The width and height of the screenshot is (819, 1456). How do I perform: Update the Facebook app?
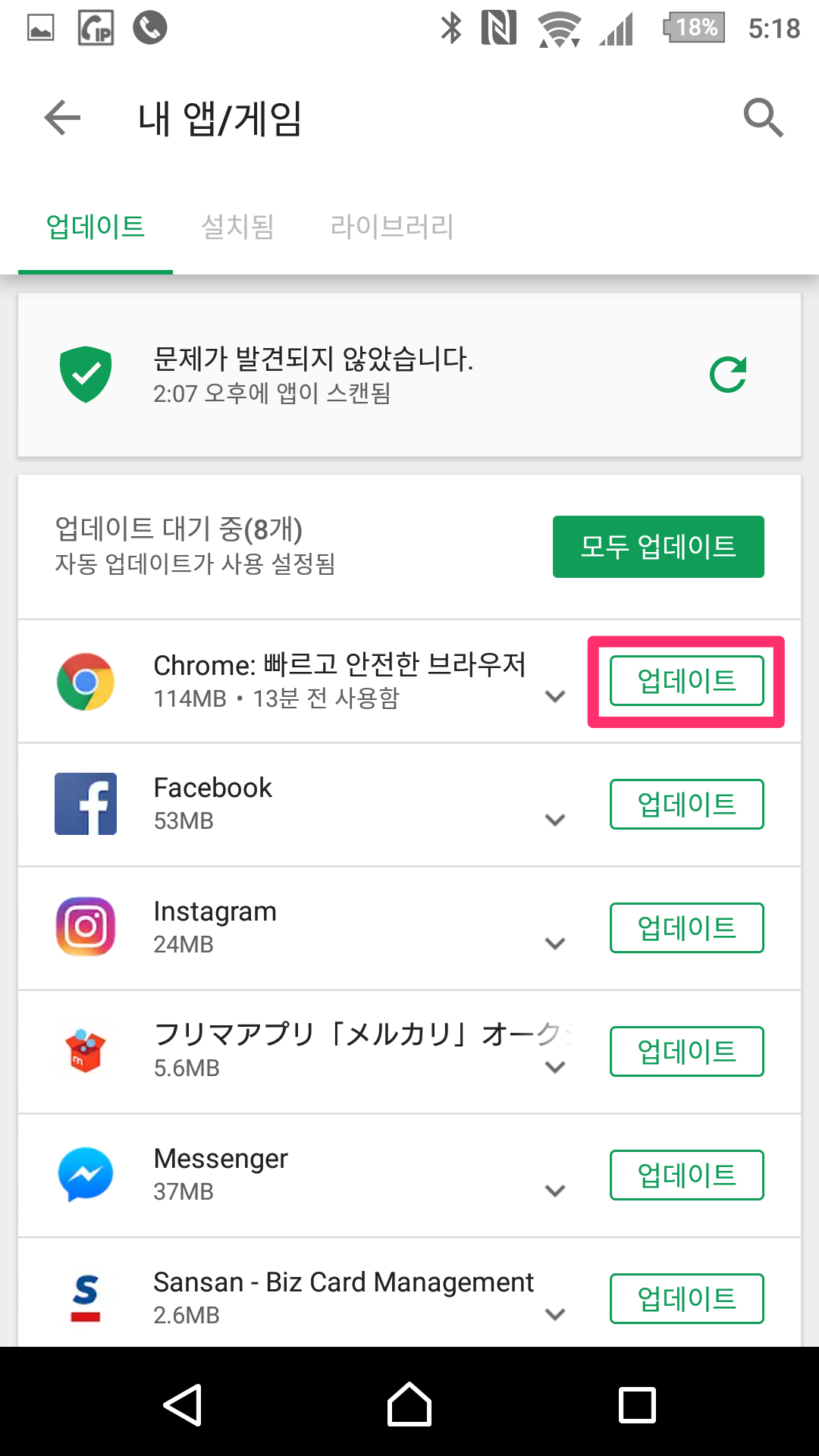(x=686, y=805)
